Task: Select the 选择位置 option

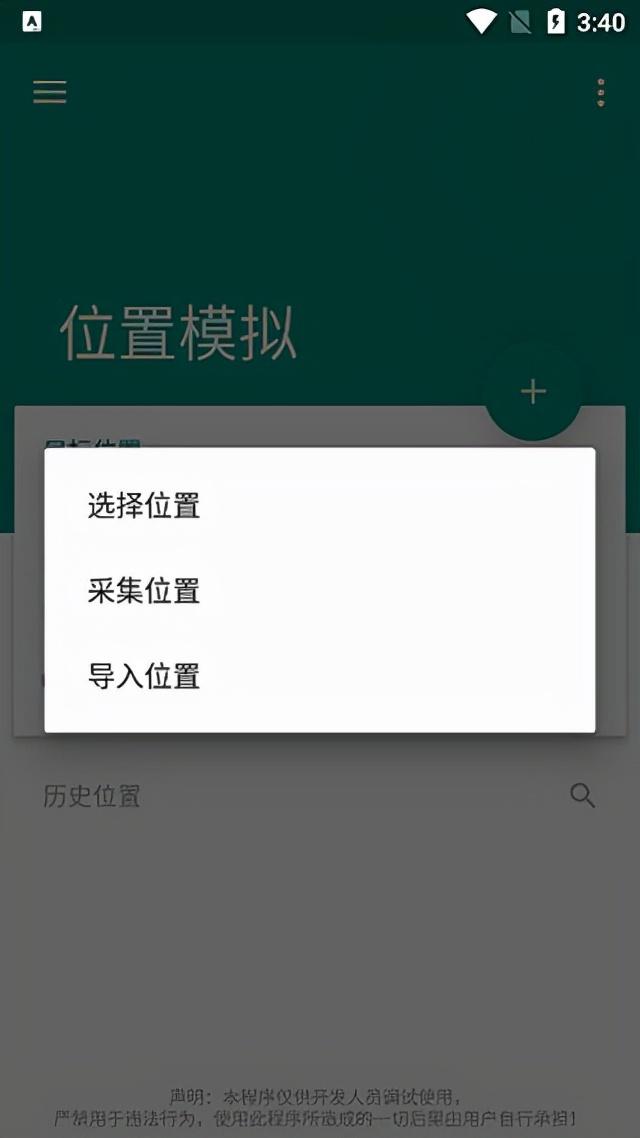Action: [319, 505]
